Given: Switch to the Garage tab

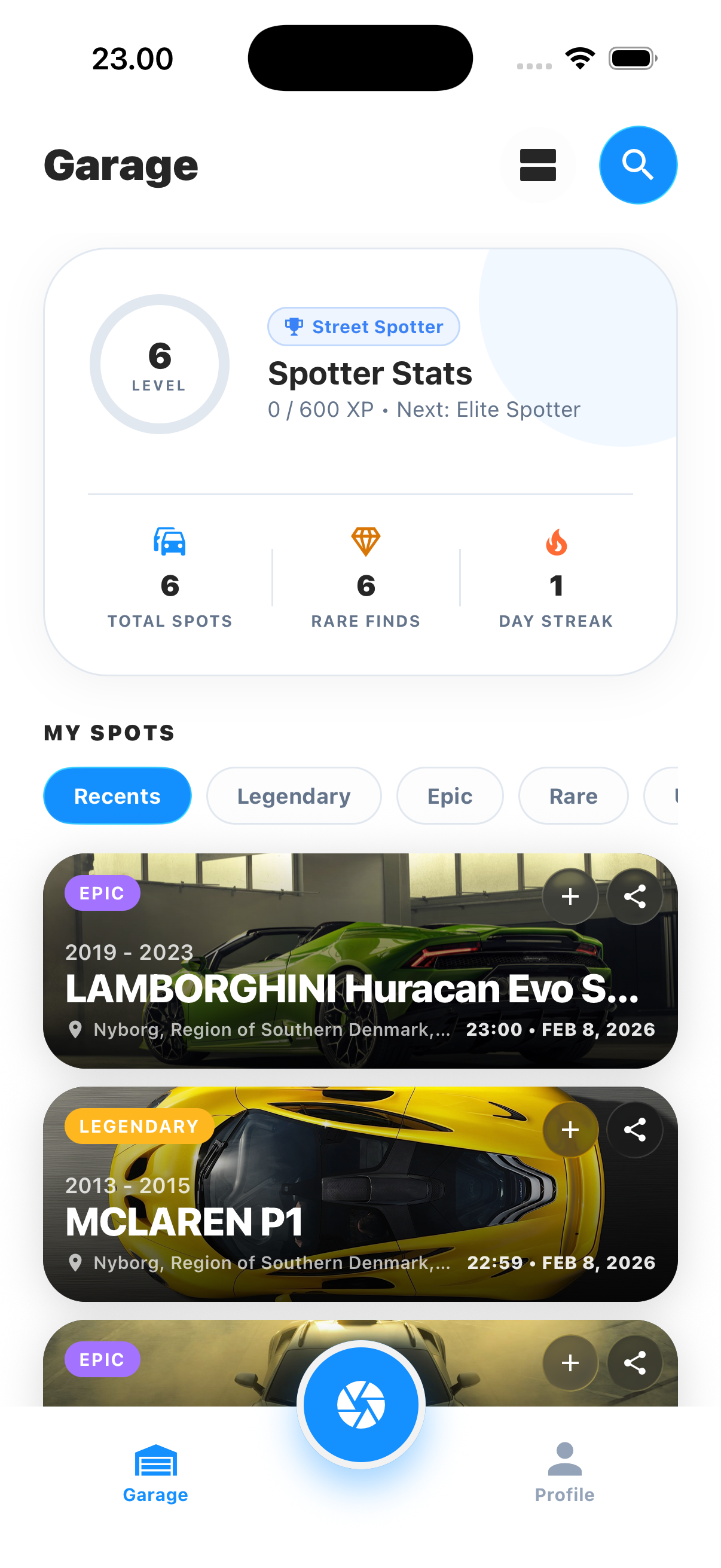Looking at the screenshot, I should tap(155, 1472).
